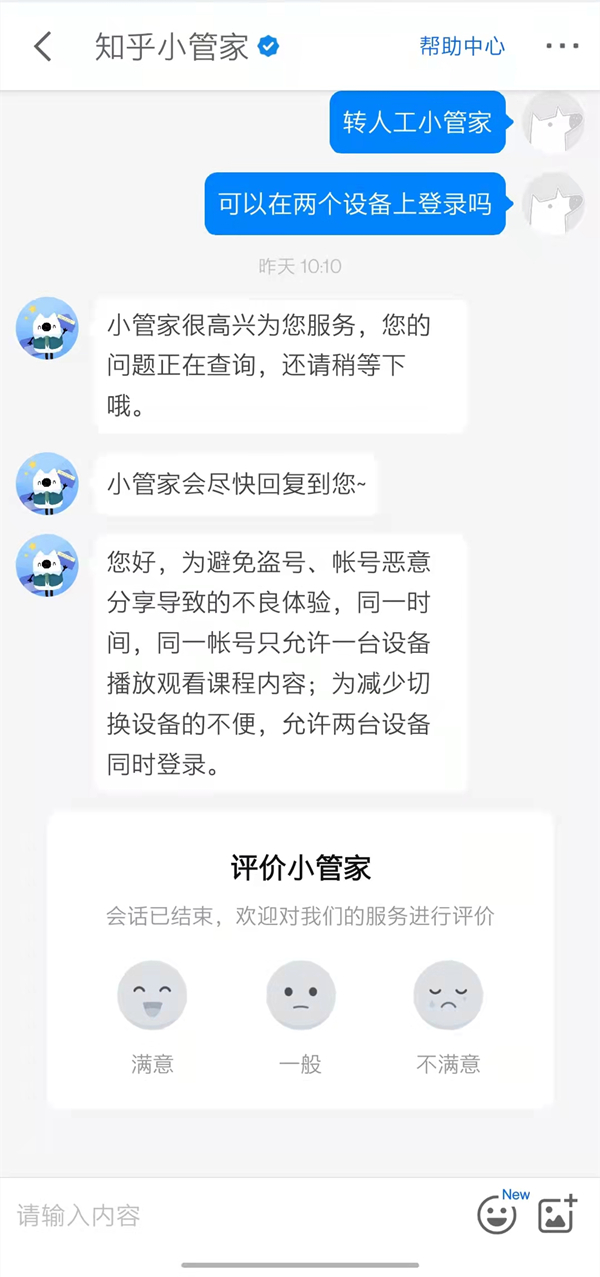Attach an image to the chat
This screenshot has height=1277, width=600.
coord(557,1215)
